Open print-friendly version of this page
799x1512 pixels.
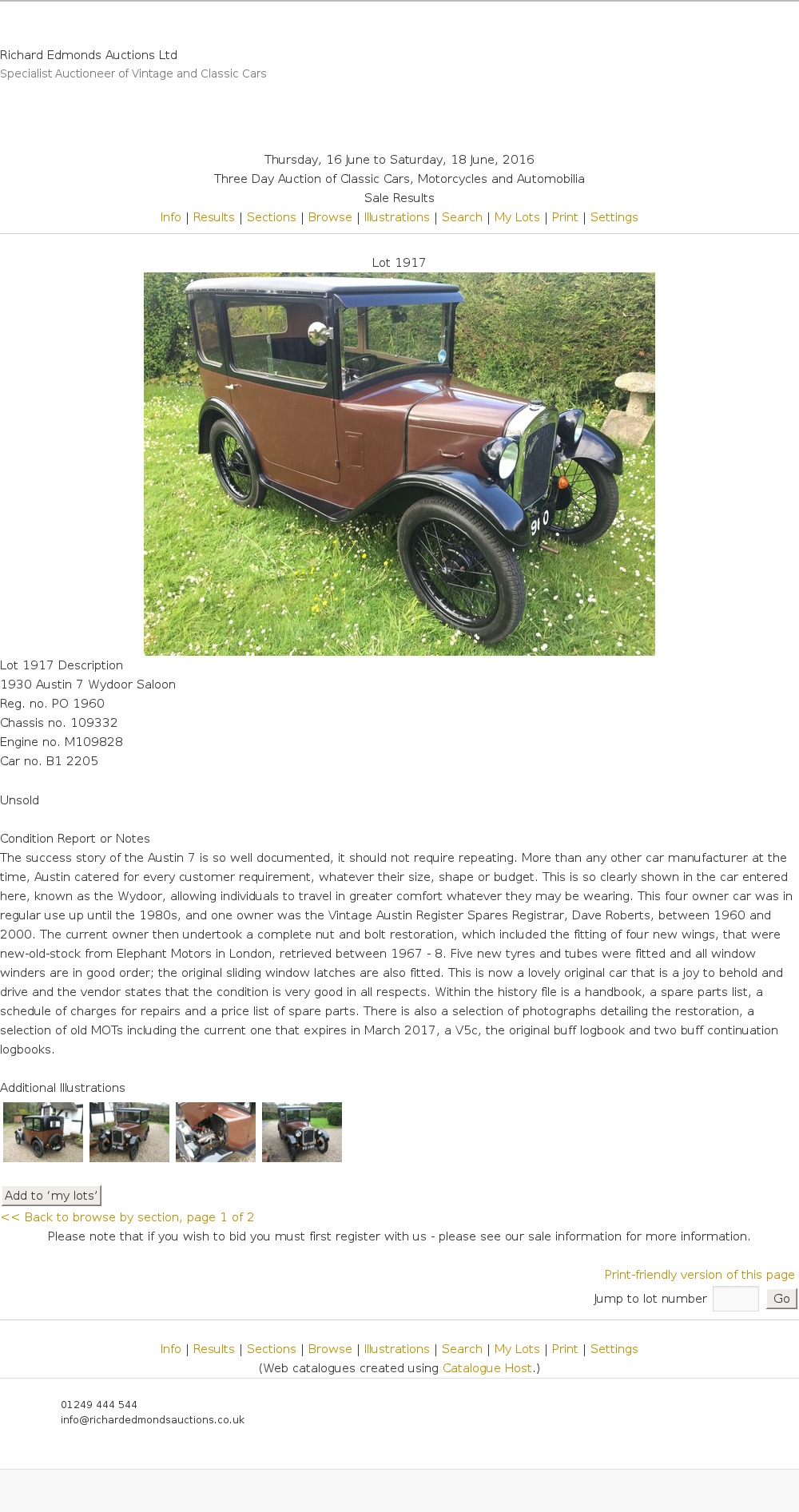(699, 1275)
